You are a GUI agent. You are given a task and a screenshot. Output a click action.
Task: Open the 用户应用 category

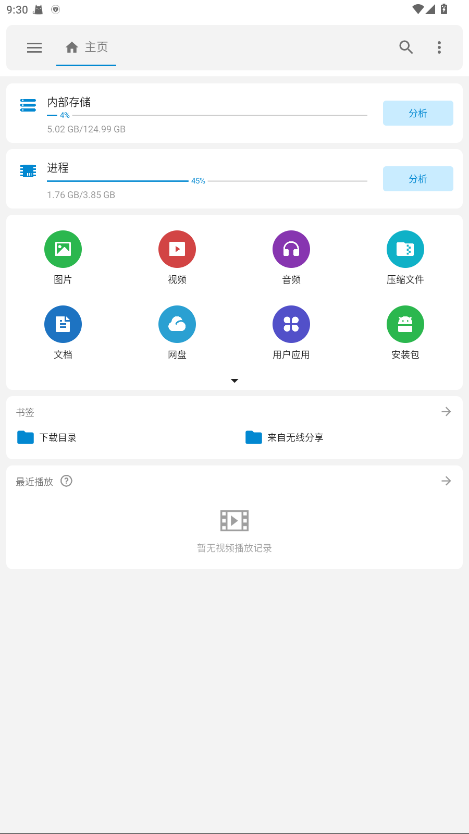tap(291, 332)
